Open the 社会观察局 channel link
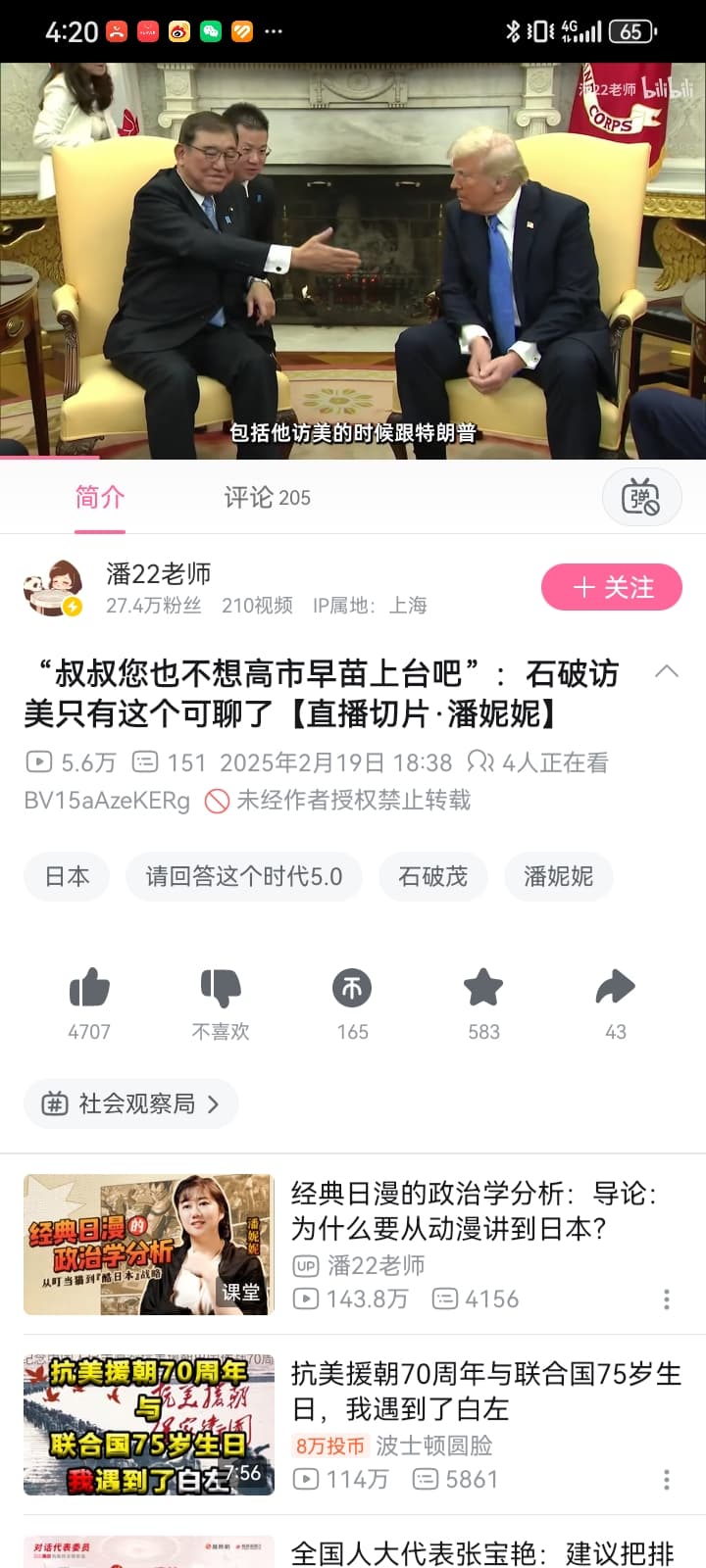The width and height of the screenshot is (706, 1568). coord(131,1103)
